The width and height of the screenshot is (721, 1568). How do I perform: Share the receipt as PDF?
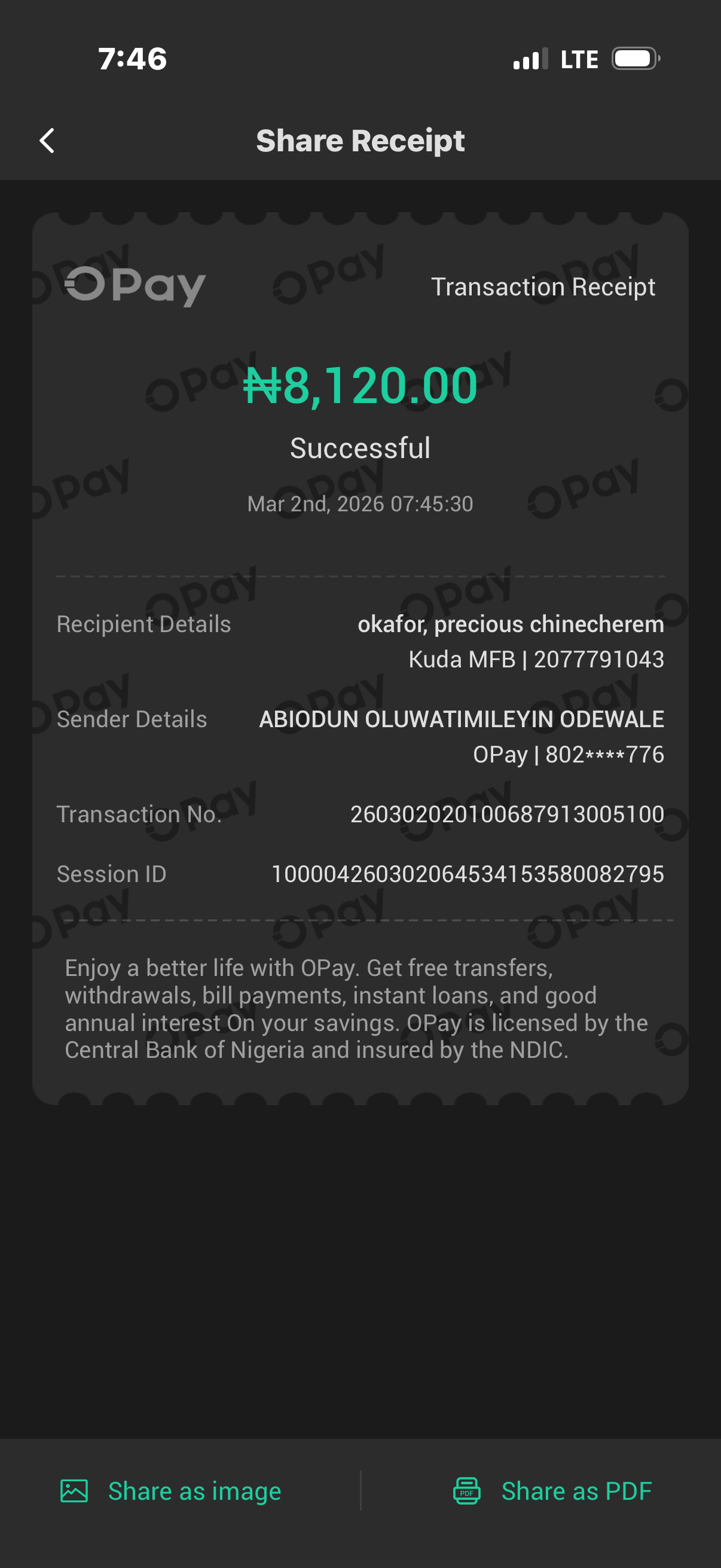[552, 1491]
